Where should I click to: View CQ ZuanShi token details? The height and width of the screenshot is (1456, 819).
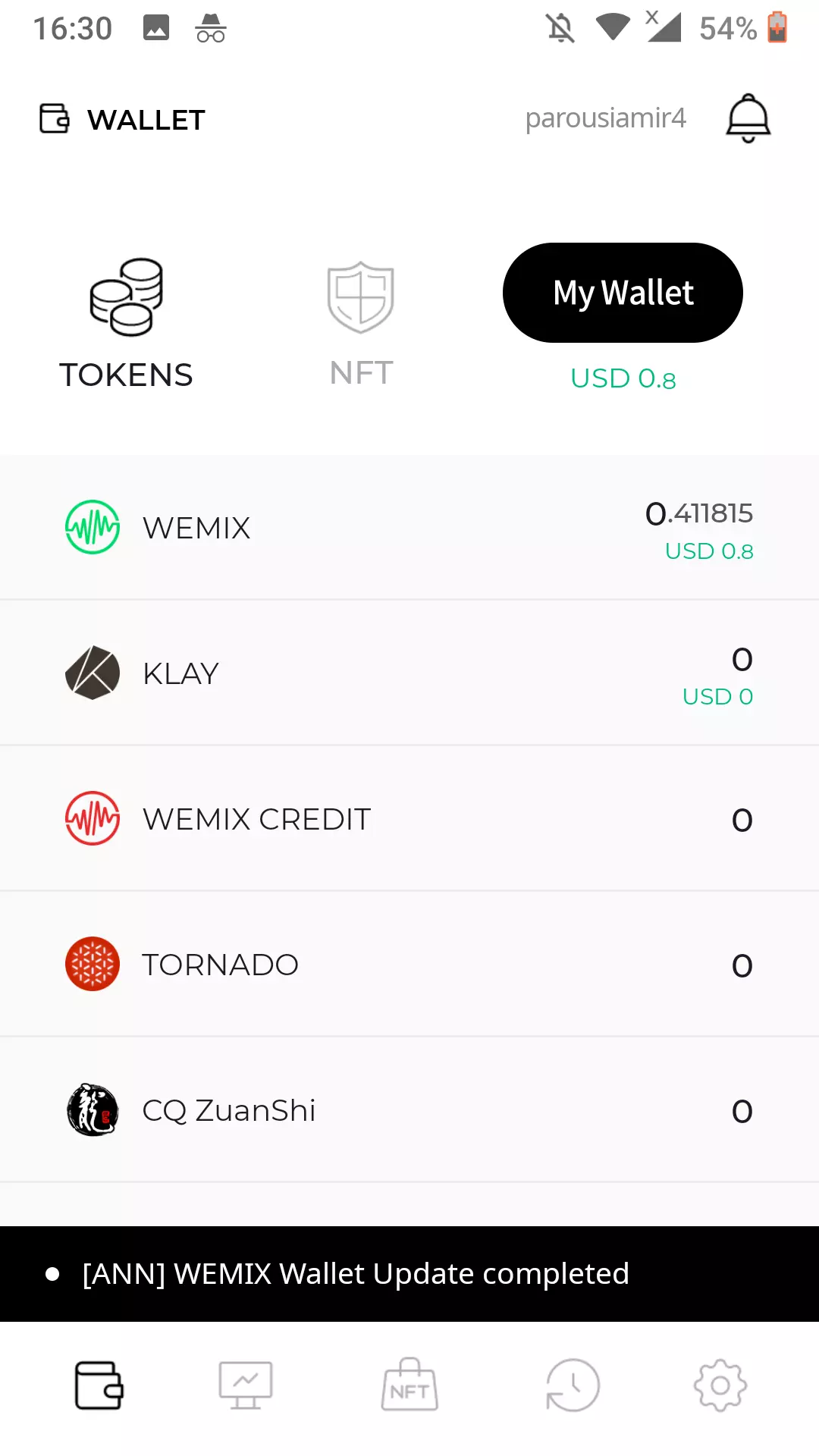409,1110
